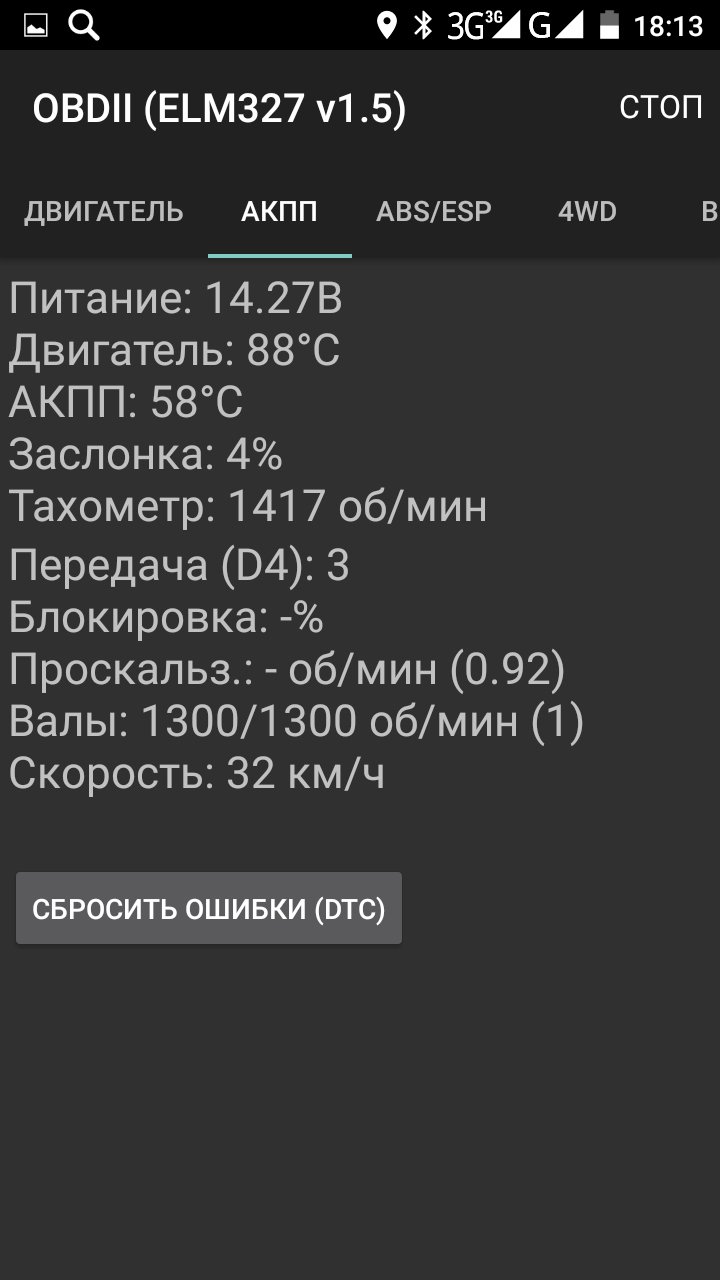720x1280 pixels.
Task: Open the ABS/ESP tab
Action: click(x=434, y=212)
